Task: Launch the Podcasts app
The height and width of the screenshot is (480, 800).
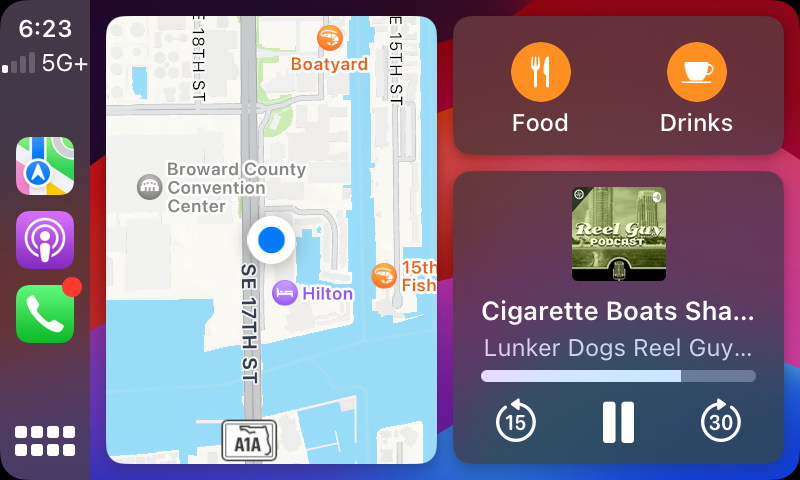Action: tap(45, 240)
